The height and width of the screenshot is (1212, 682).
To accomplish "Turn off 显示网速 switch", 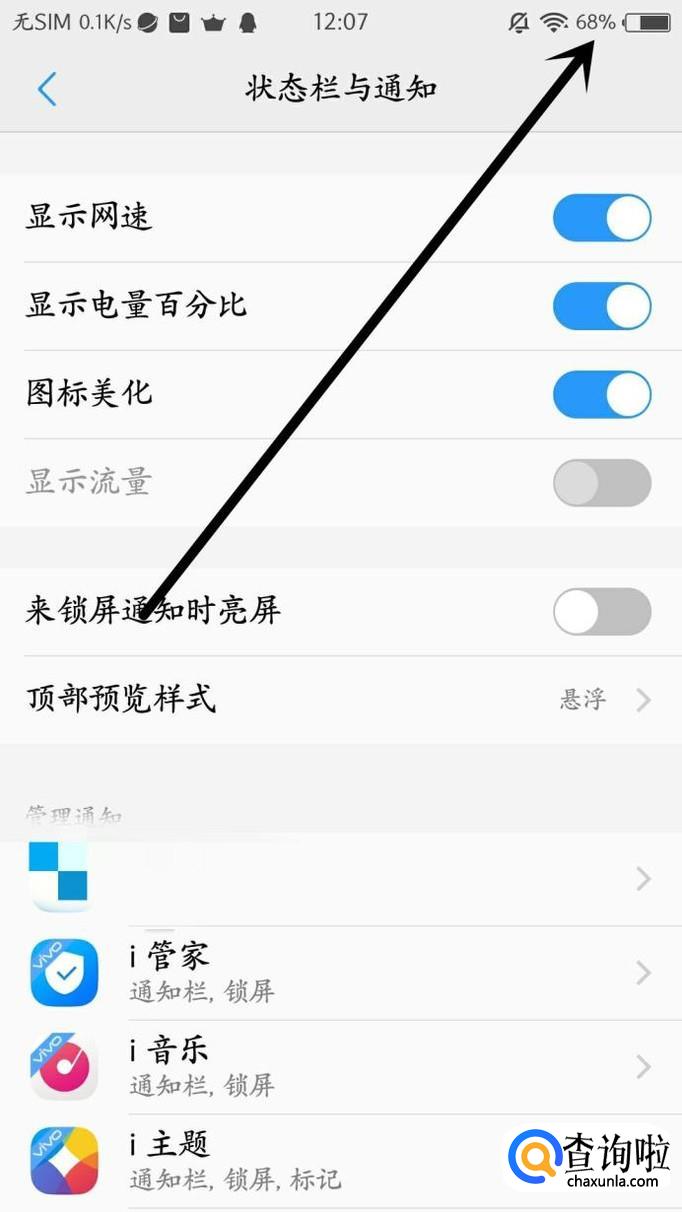I will (602, 218).
